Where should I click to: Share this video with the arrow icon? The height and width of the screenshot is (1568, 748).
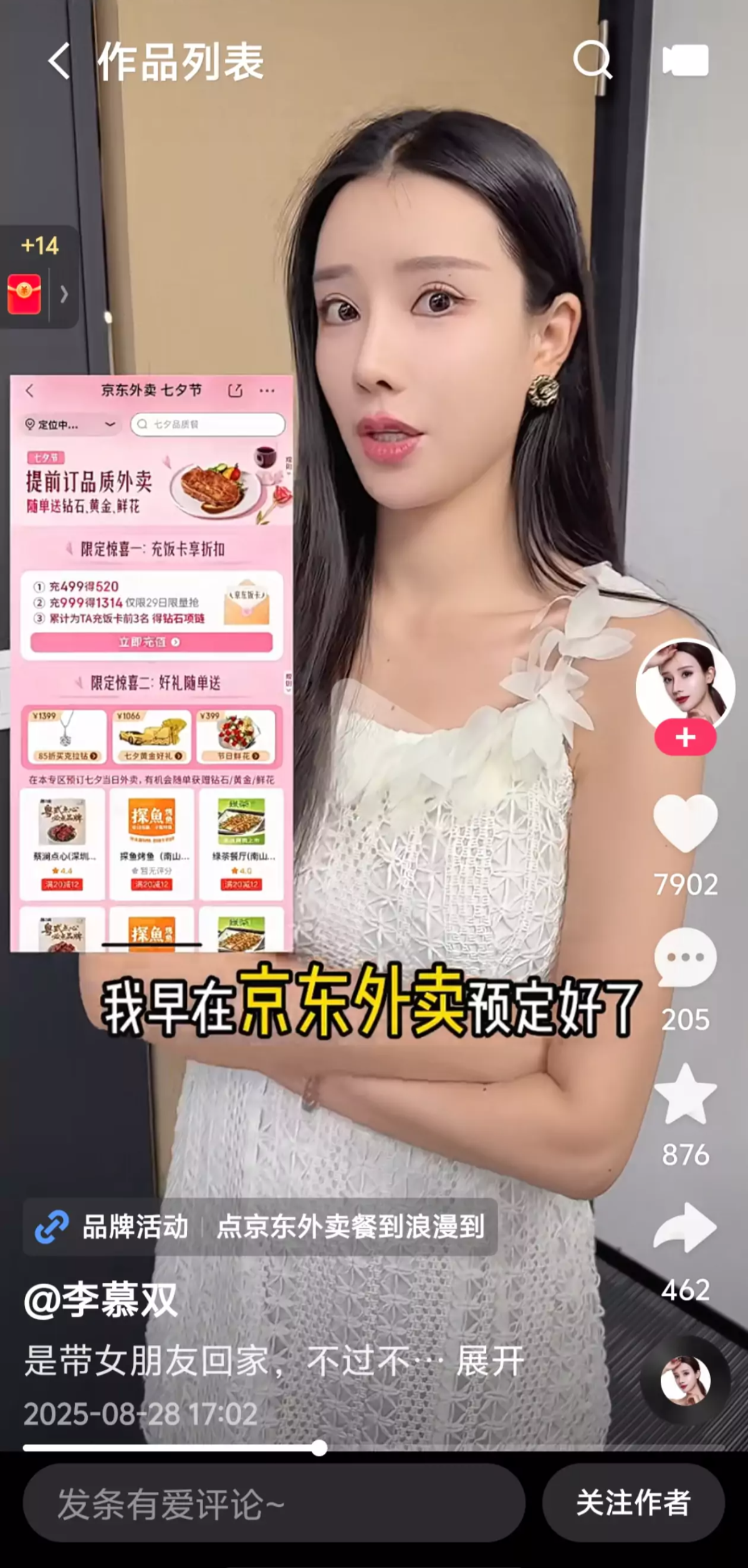pyautogui.click(x=685, y=1227)
